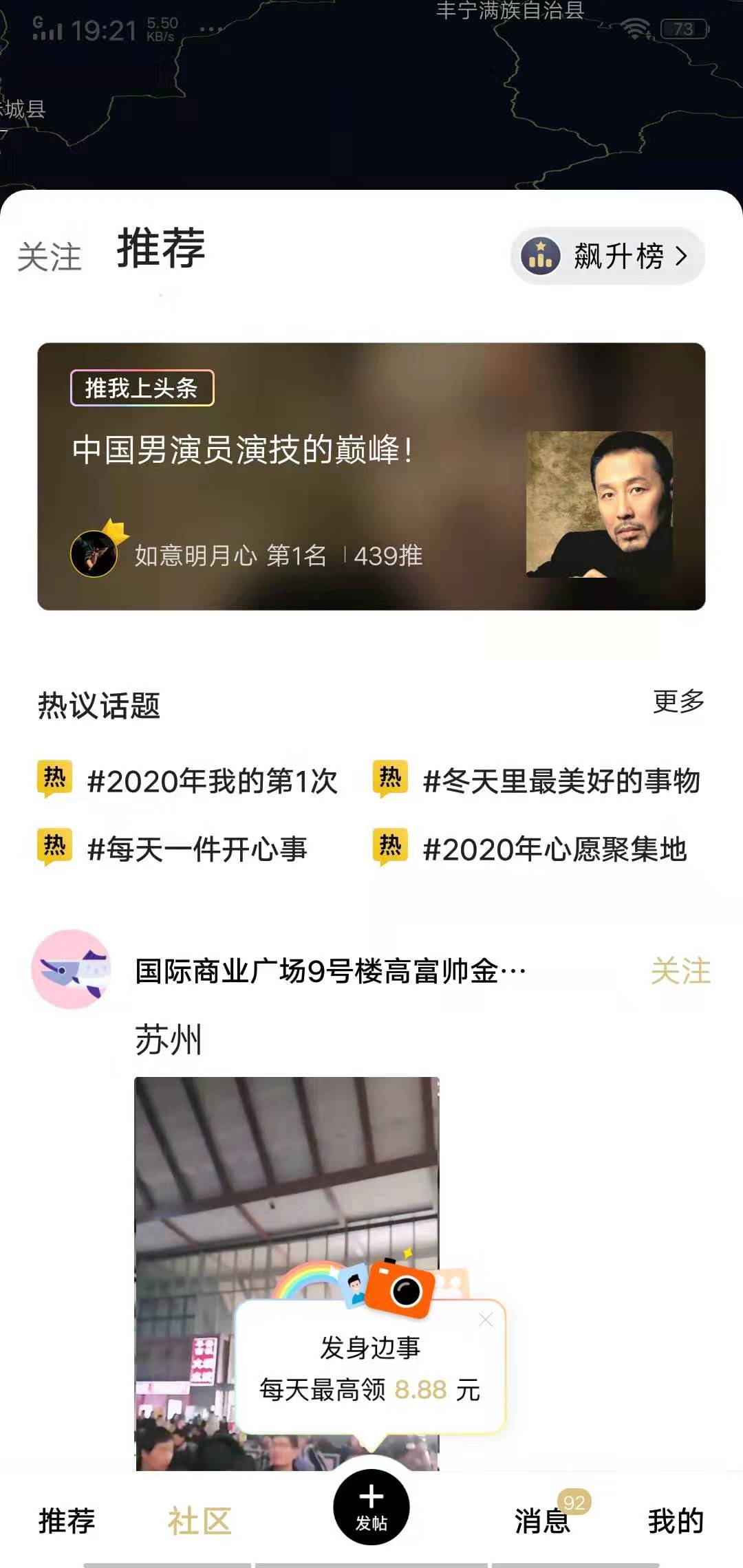Switch to the 关注 tab

pos(50,256)
